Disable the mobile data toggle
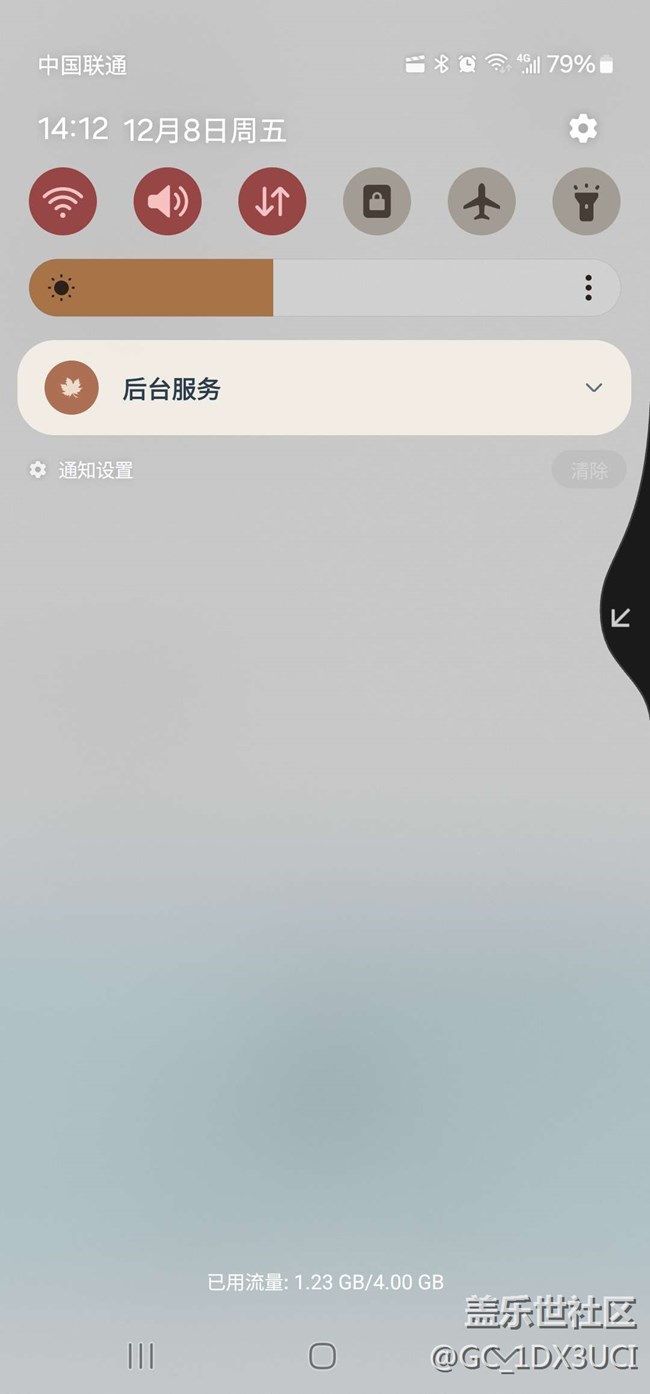650x1394 pixels. [x=272, y=201]
